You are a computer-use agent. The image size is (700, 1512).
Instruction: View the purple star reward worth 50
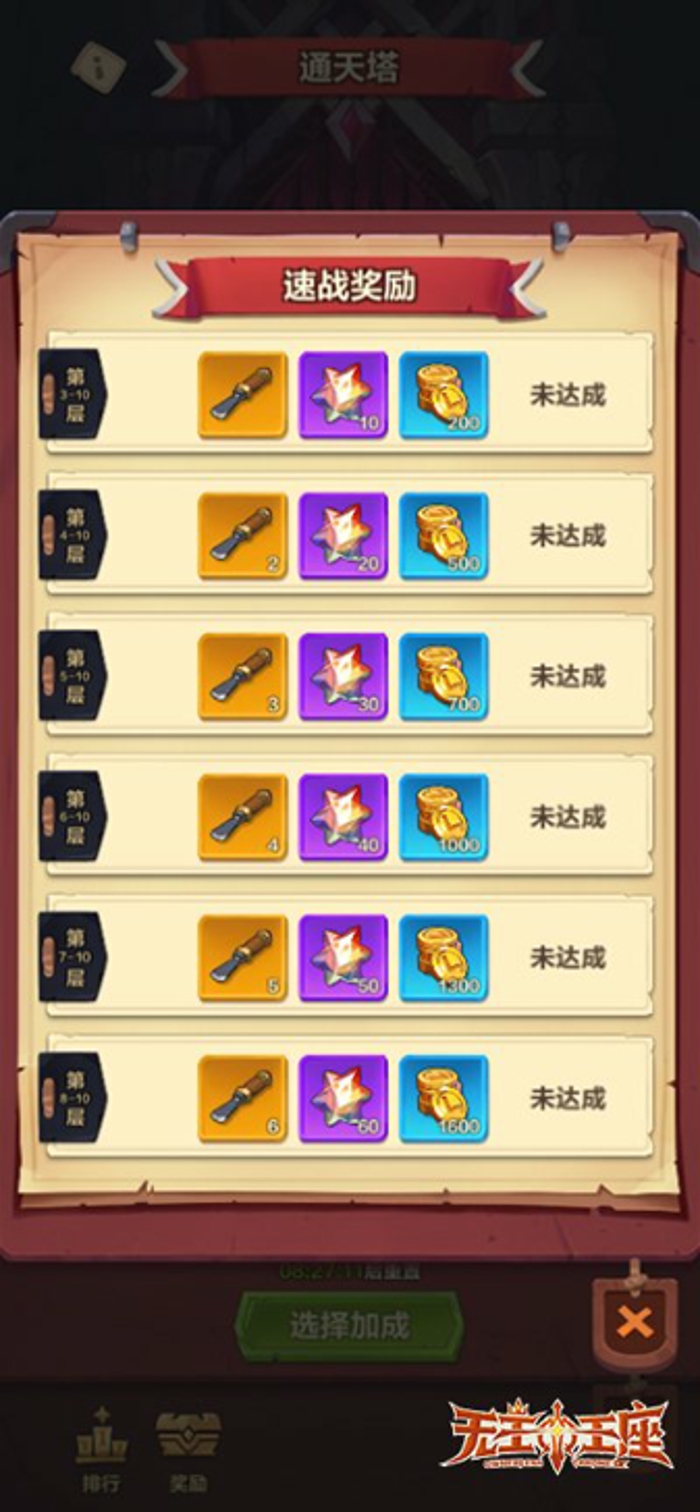(343, 958)
